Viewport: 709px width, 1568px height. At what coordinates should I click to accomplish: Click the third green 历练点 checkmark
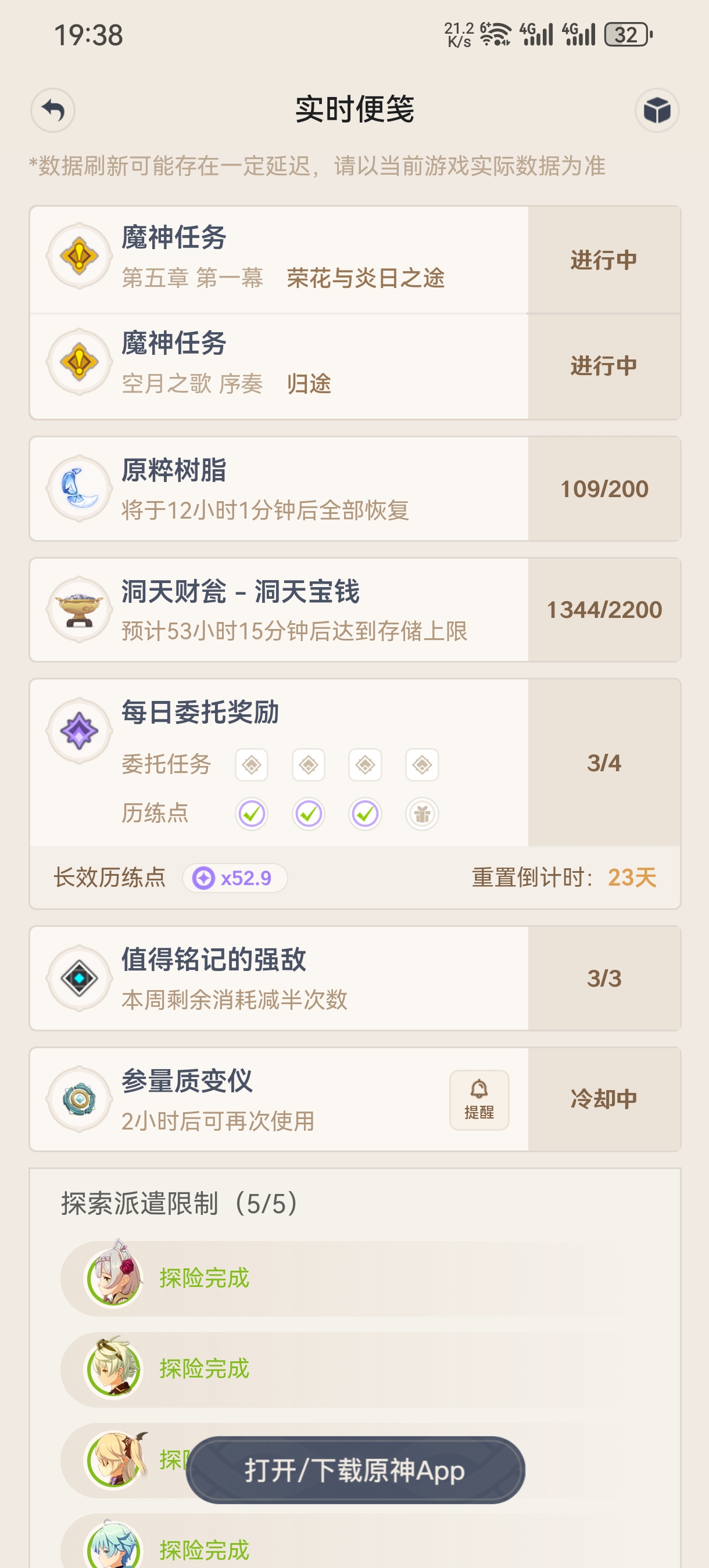point(365,814)
